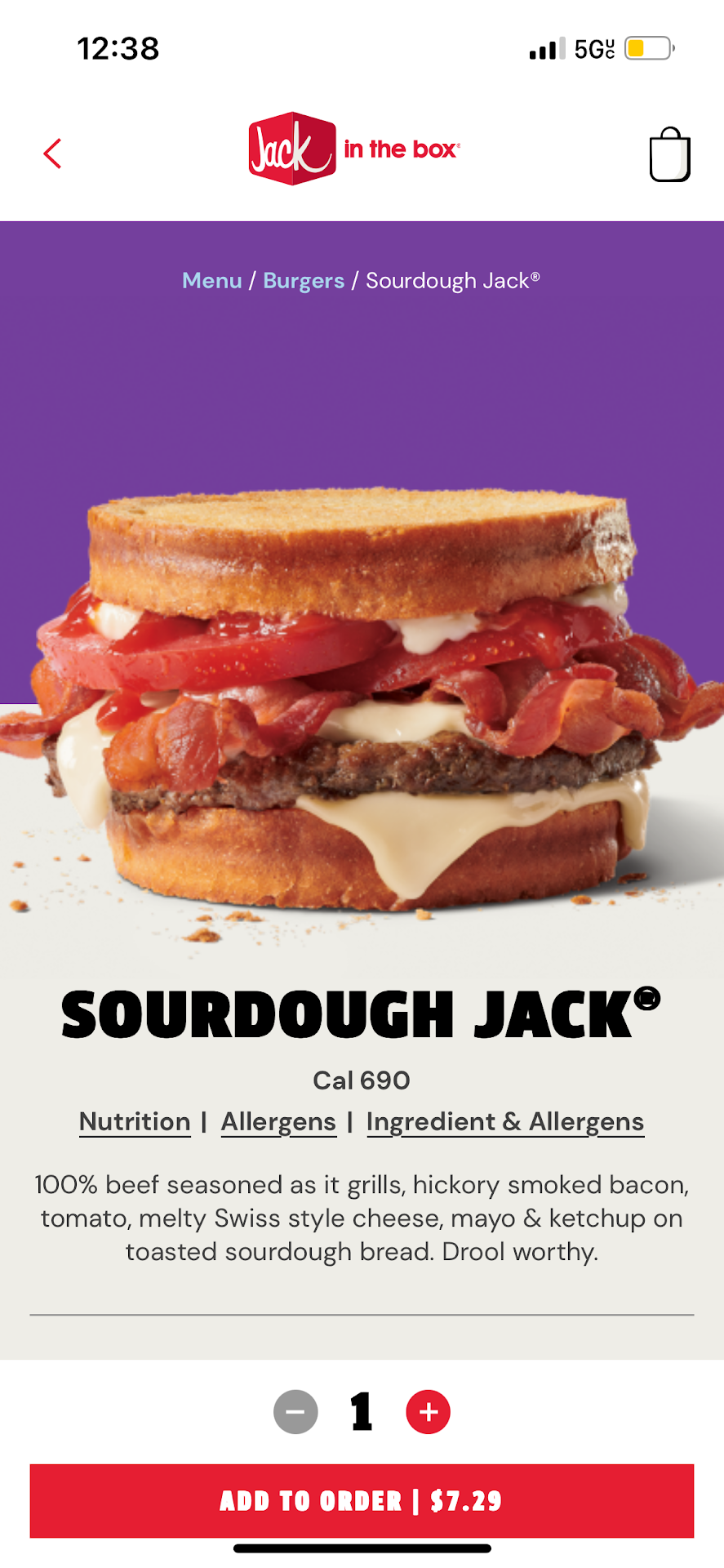Open the shopping bag

coord(669,154)
